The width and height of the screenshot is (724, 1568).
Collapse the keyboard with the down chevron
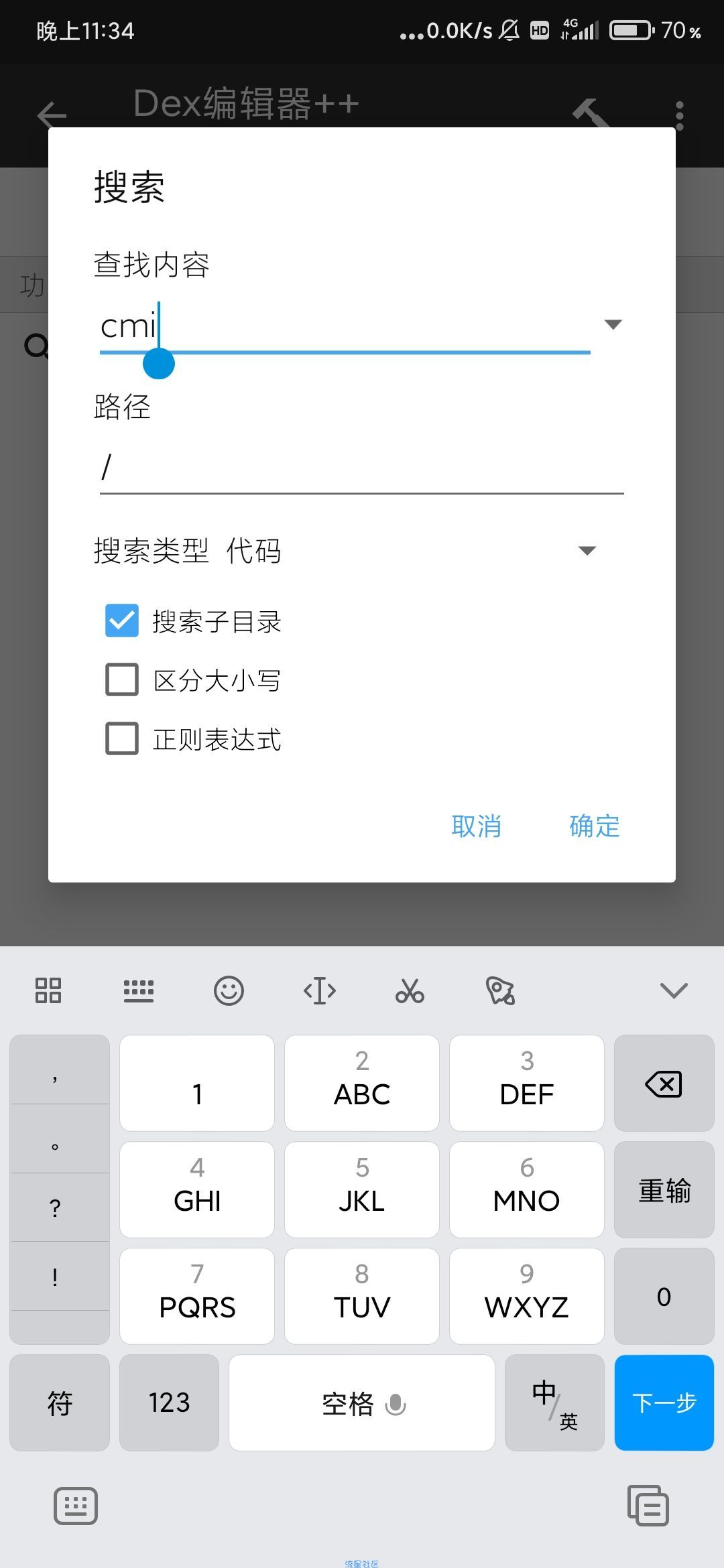coord(674,990)
